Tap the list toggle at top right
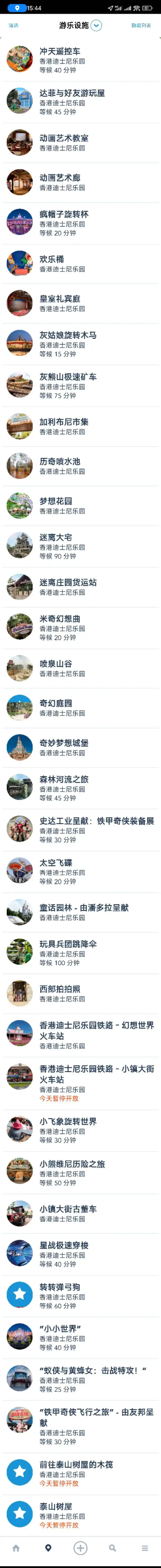161x1568 pixels. tap(141, 26)
